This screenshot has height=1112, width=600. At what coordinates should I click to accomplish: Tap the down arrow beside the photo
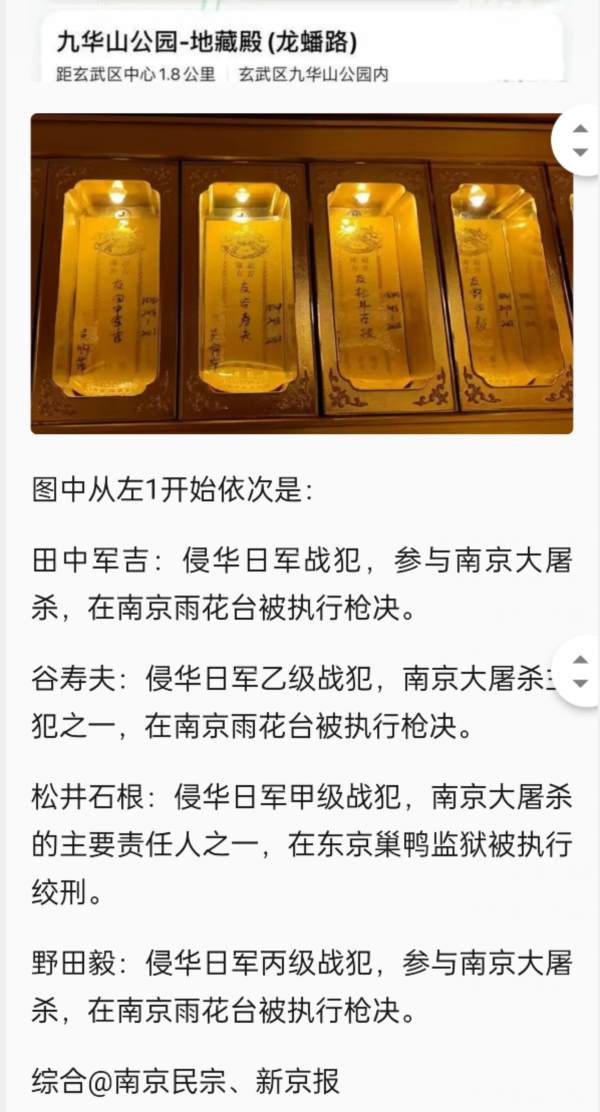tap(579, 153)
